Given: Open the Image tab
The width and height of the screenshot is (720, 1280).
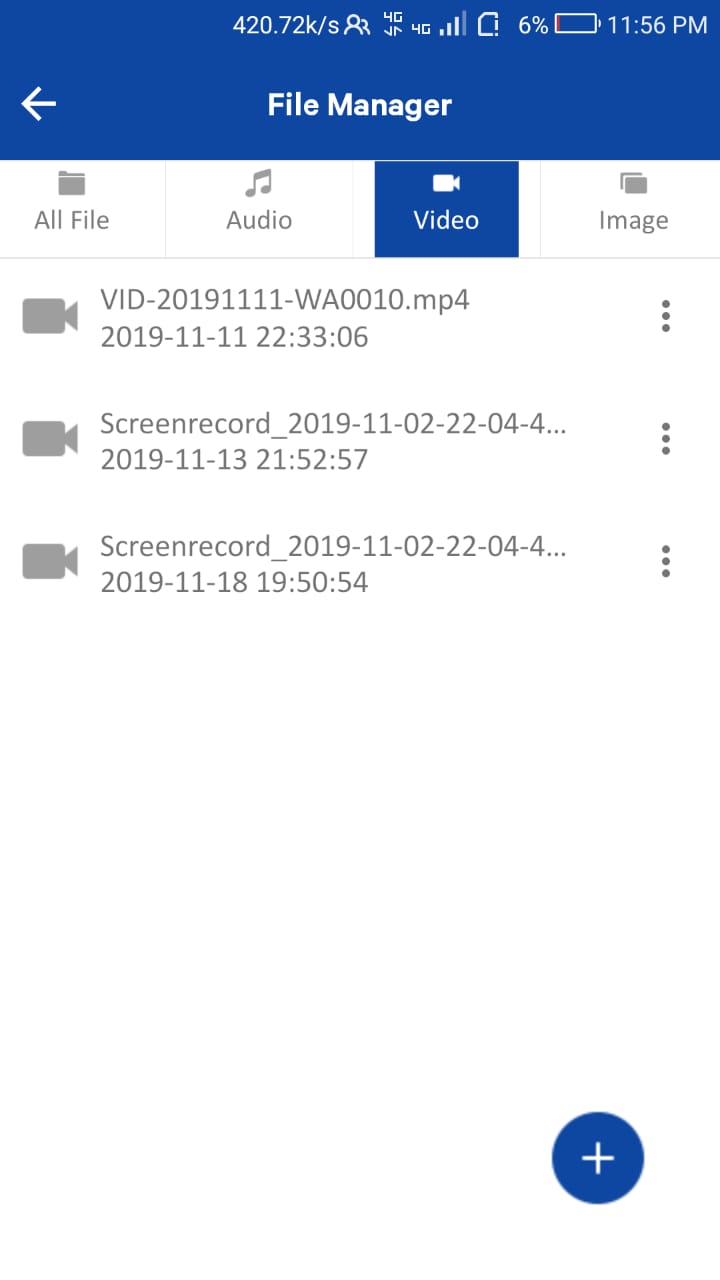Looking at the screenshot, I should [633, 207].
